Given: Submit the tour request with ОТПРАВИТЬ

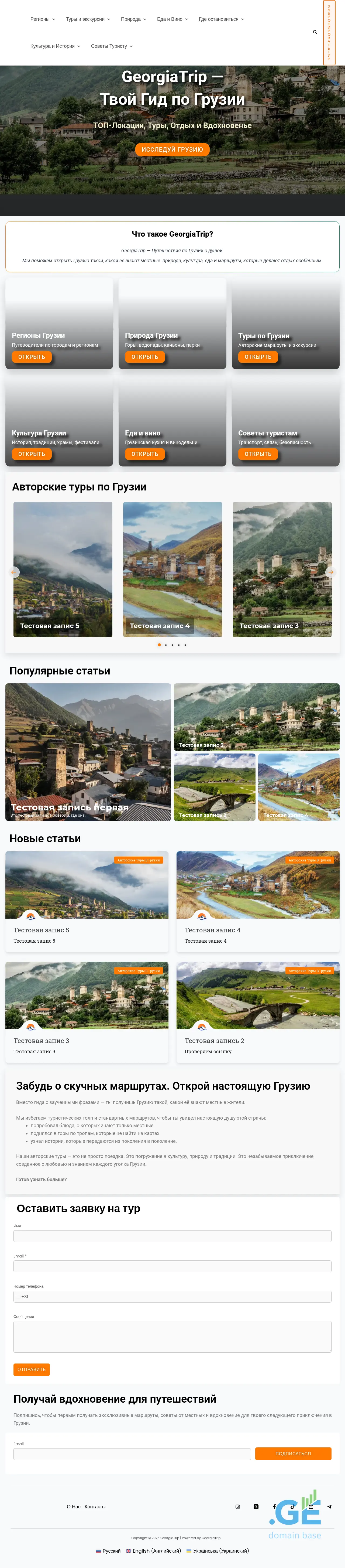Looking at the screenshot, I should (x=32, y=1369).
